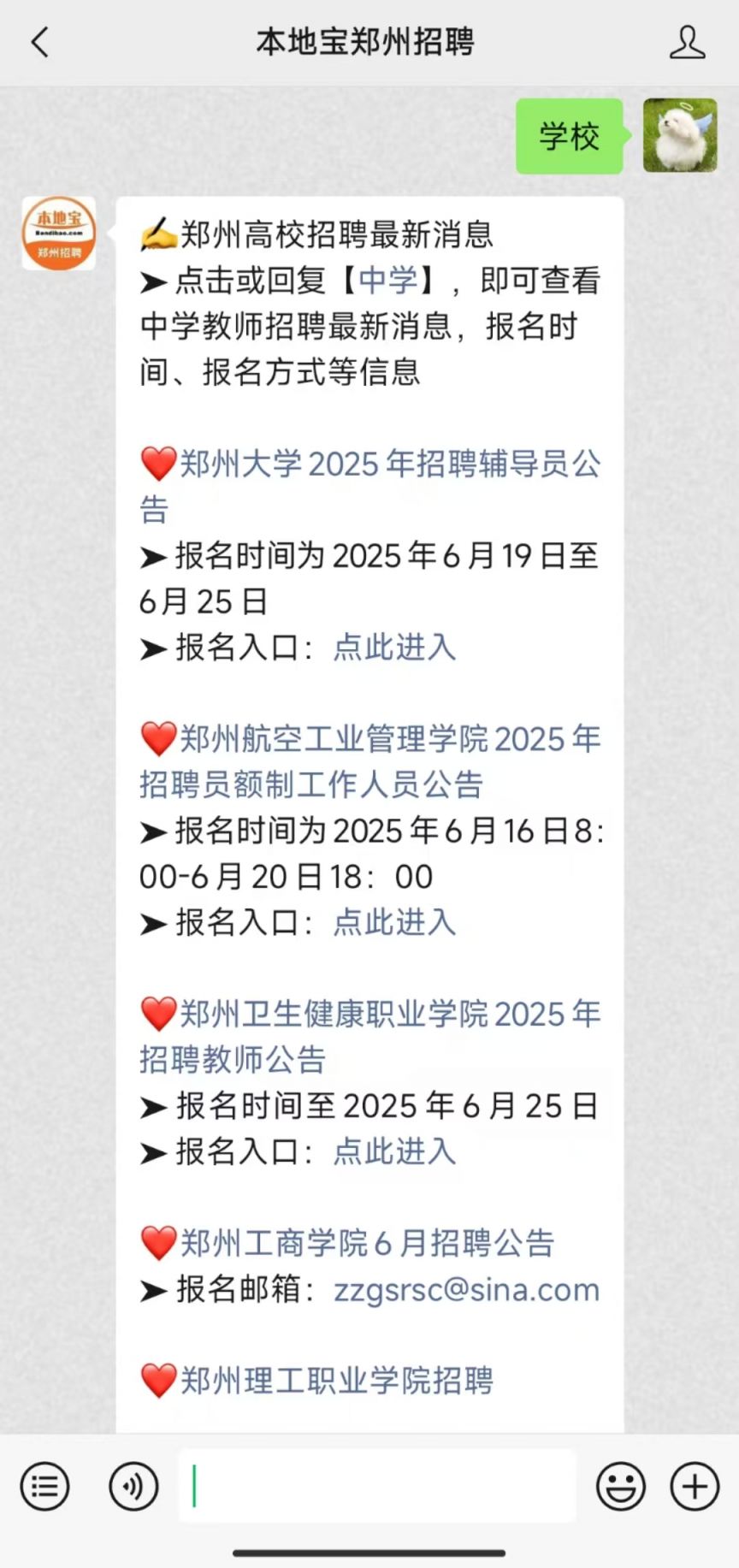The height and width of the screenshot is (1568, 739).
Task: Tap the zzgsrsc@sina.com email address
Action: (x=467, y=1289)
